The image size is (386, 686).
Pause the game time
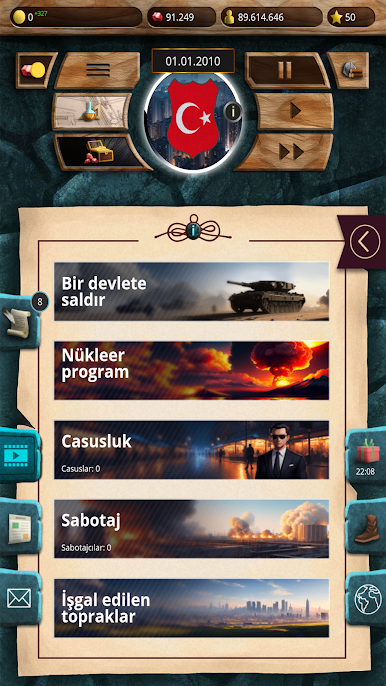tap(285, 70)
